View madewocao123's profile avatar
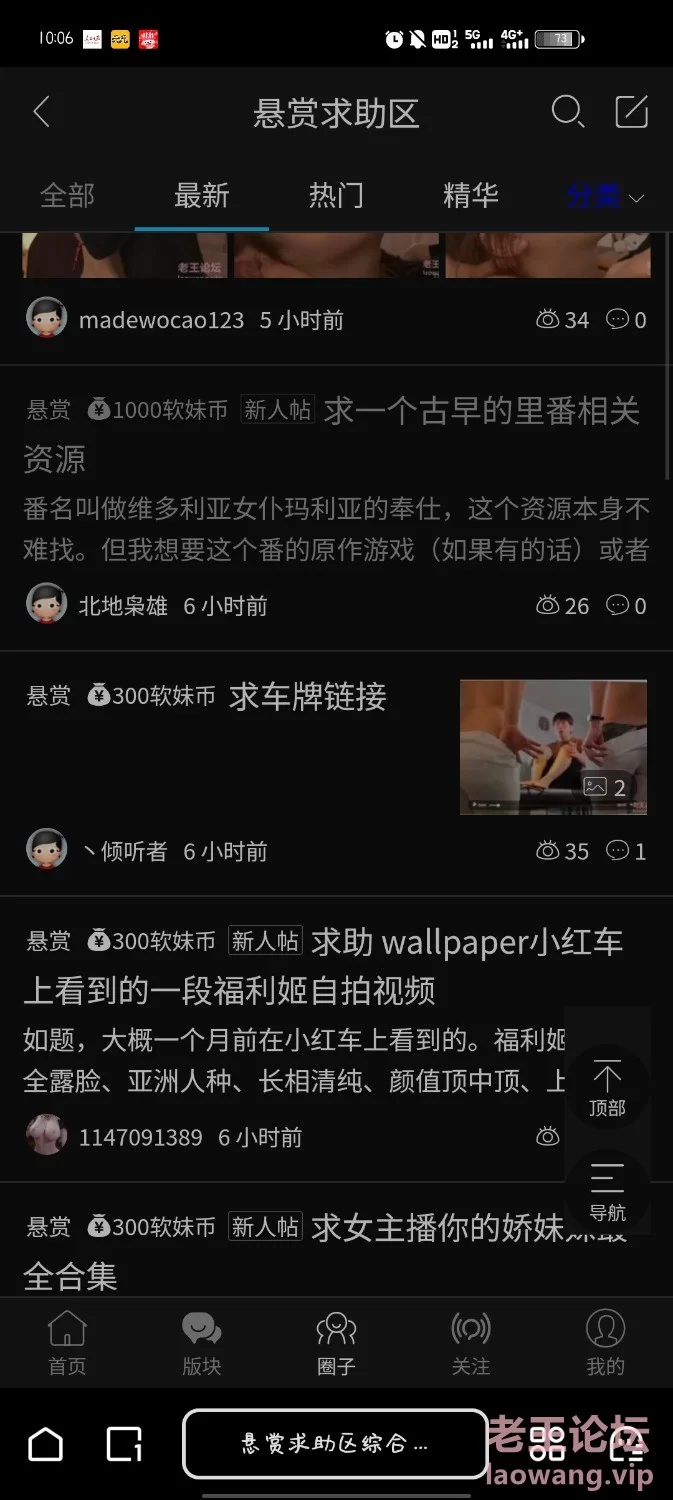The height and width of the screenshot is (1500, 673). [46, 318]
